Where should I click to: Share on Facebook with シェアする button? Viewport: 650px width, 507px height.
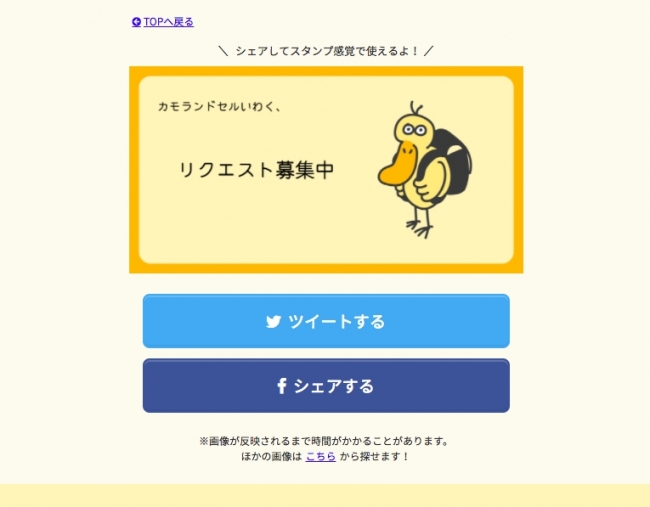click(326, 386)
